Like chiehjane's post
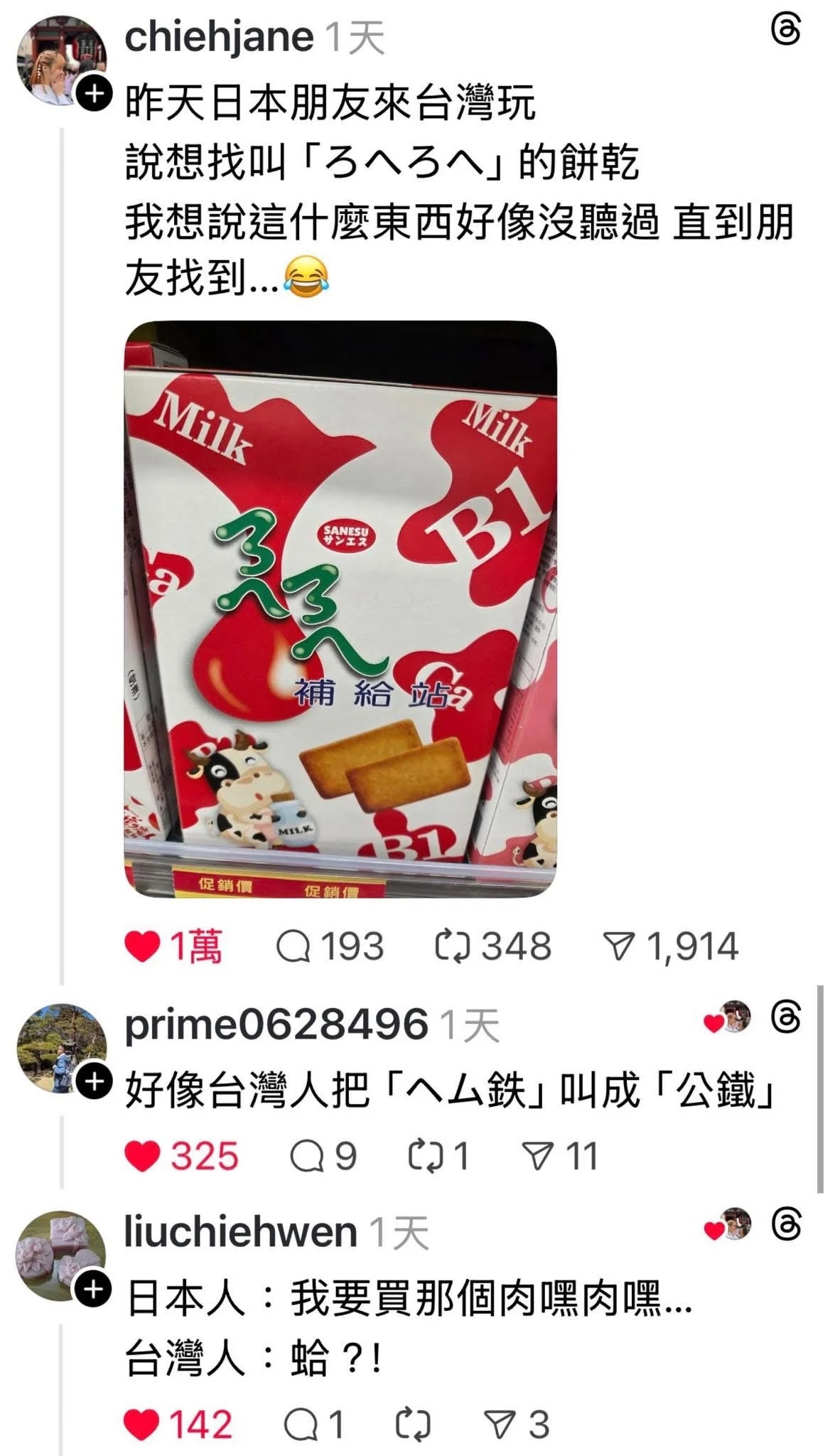The width and height of the screenshot is (830, 1456). click(x=142, y=947)
